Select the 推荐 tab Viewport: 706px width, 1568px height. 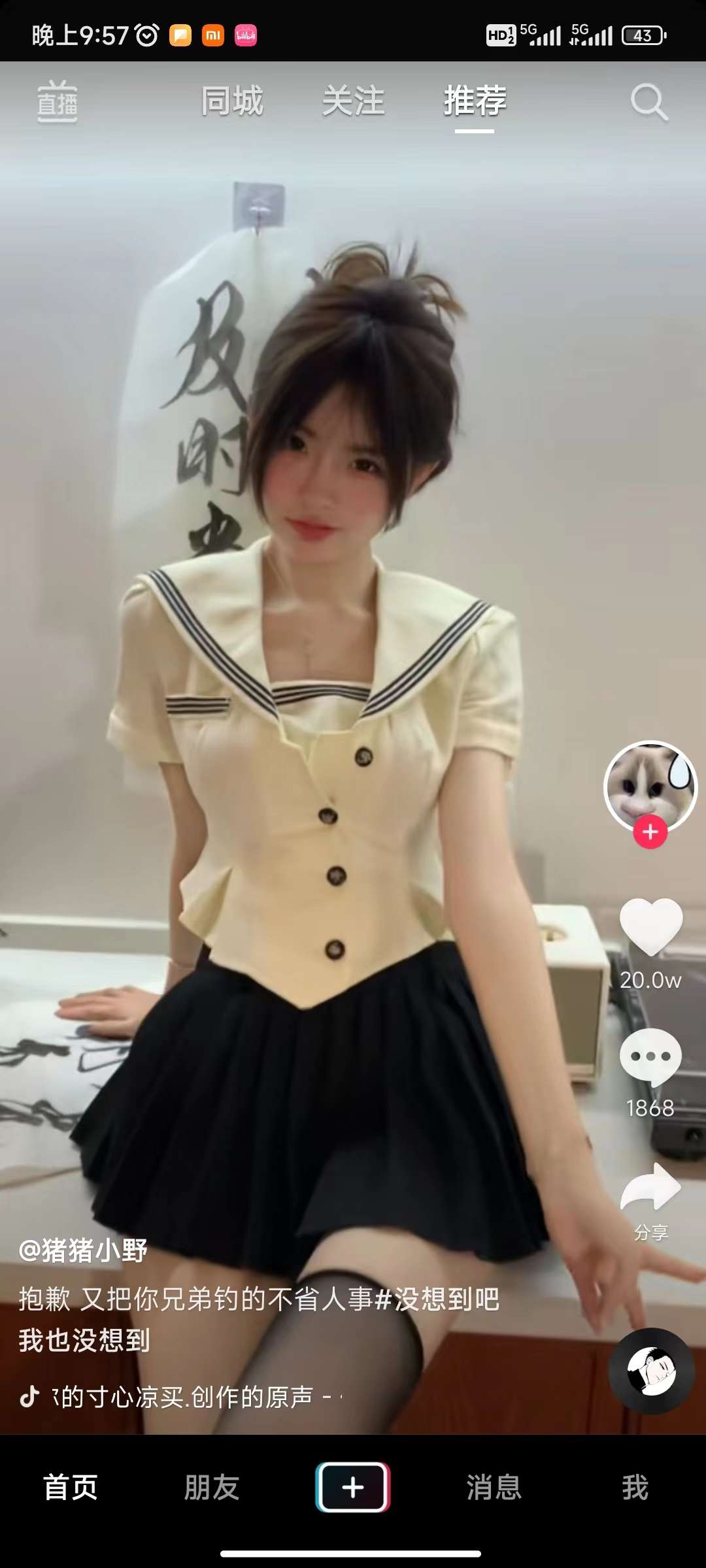[x=475, y=102]
